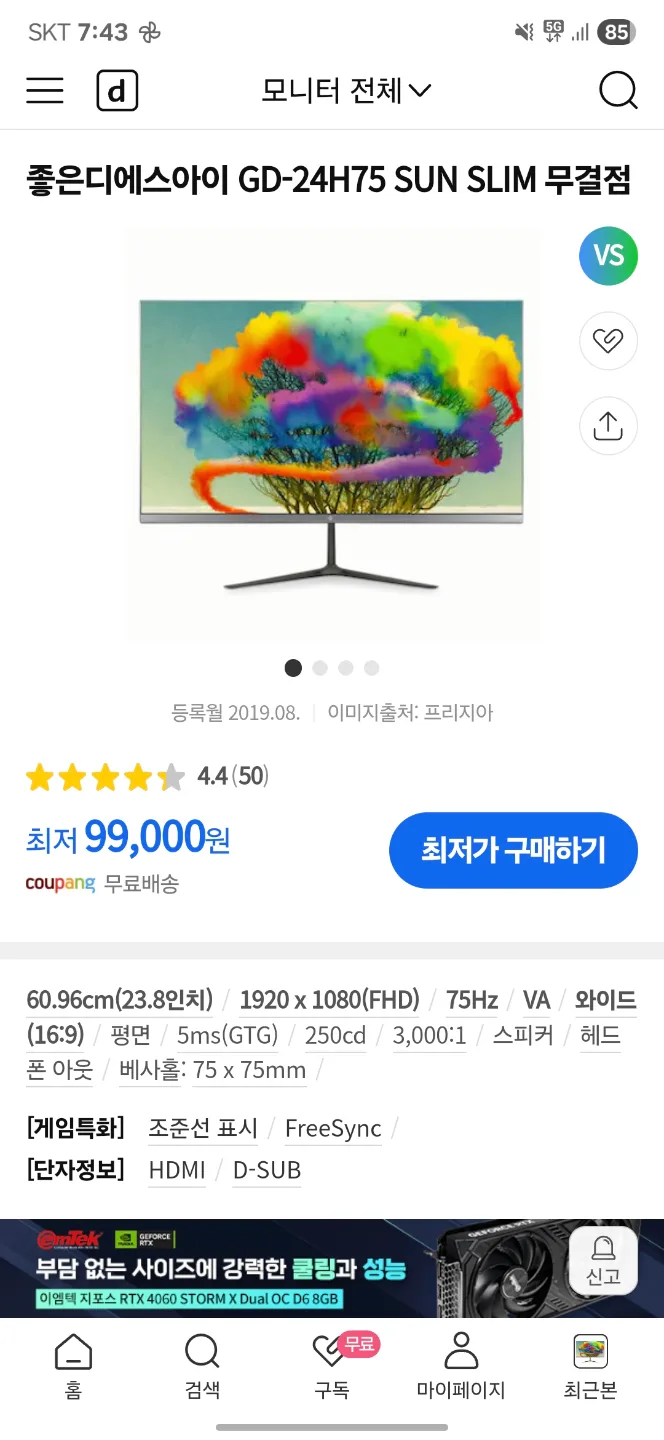Go to Danawa home via d logo
Screen dimensions: 664x1440
click(117, 92)
